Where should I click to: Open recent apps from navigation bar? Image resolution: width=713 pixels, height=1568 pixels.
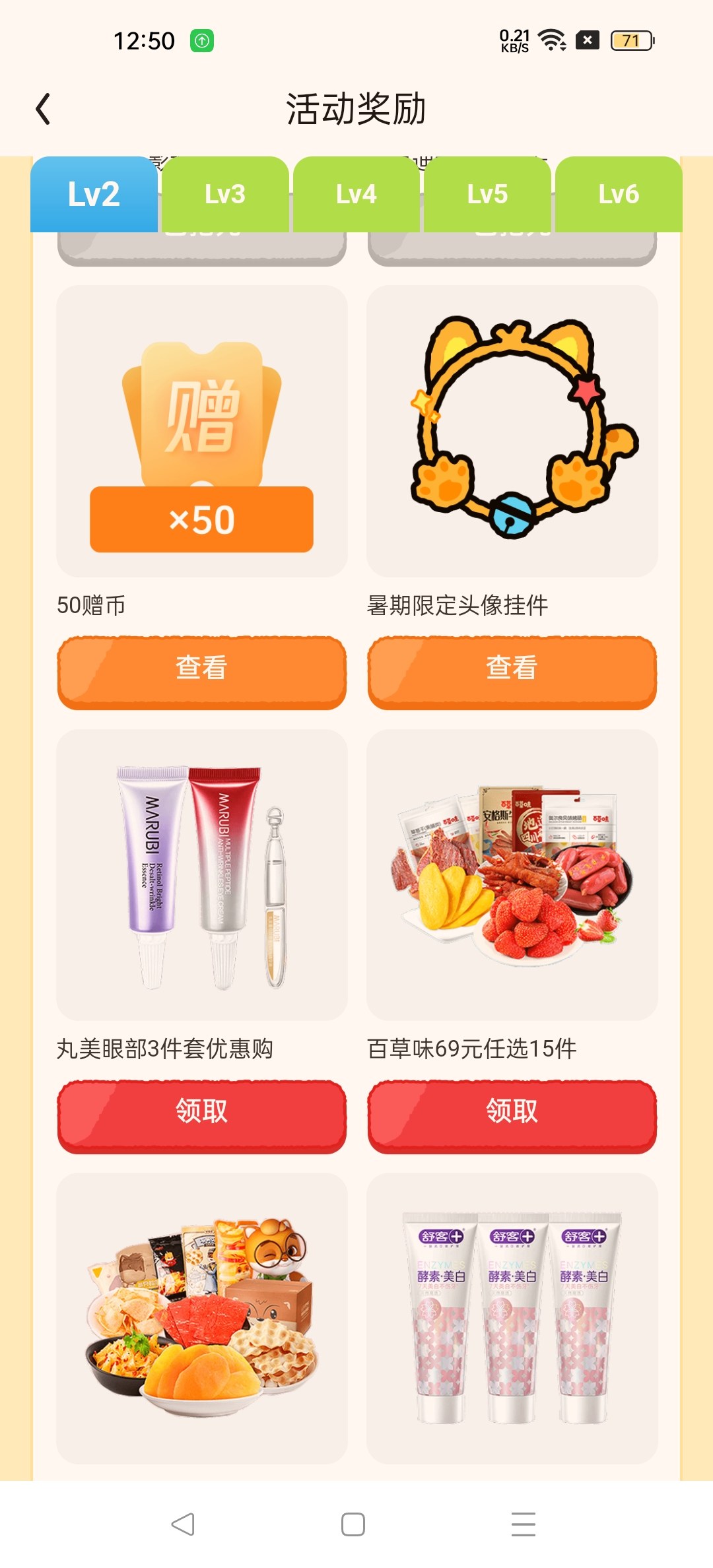click(x=524, y=1524)
